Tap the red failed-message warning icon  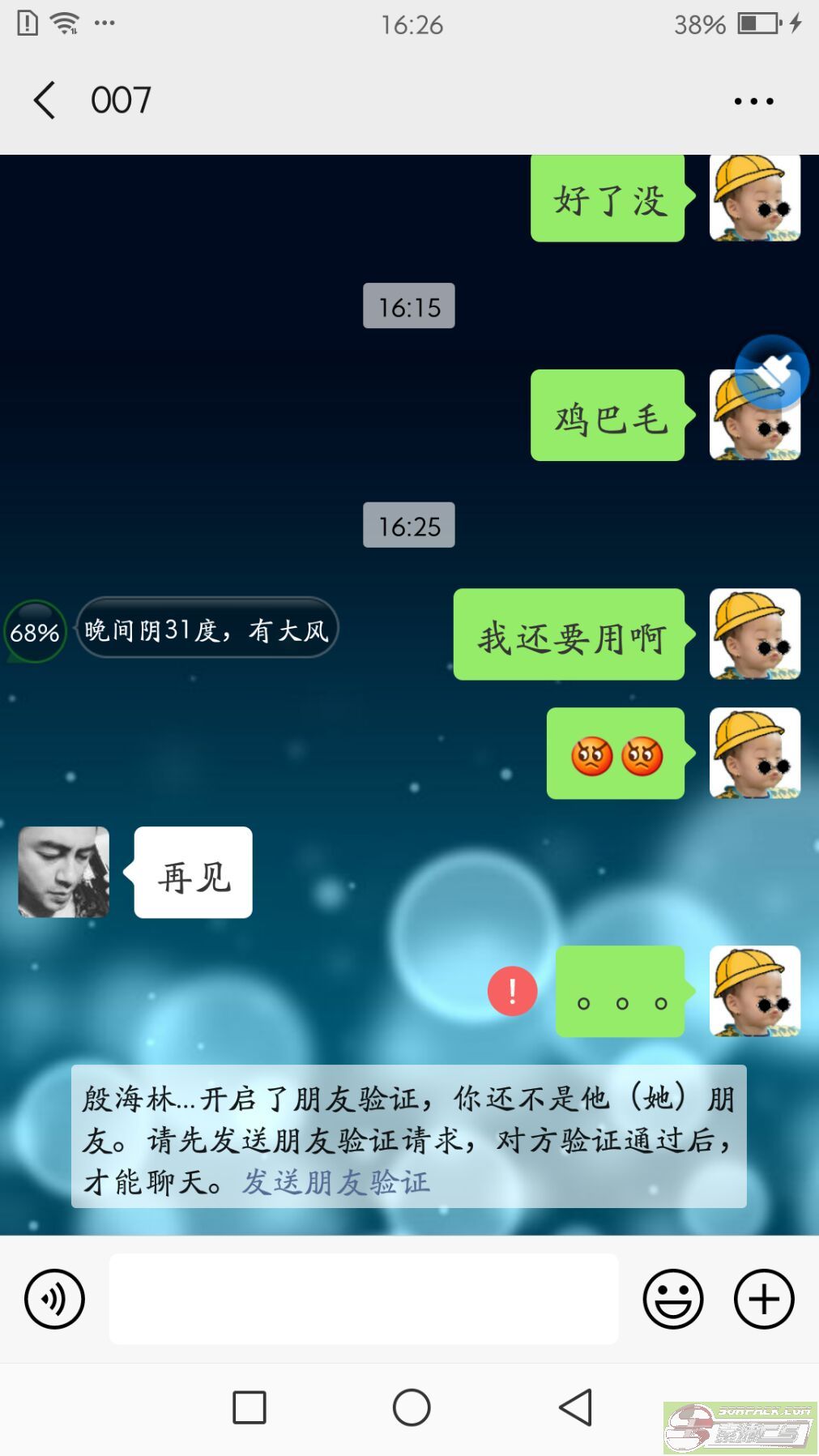pyautogui.click(x=512, y=990)
